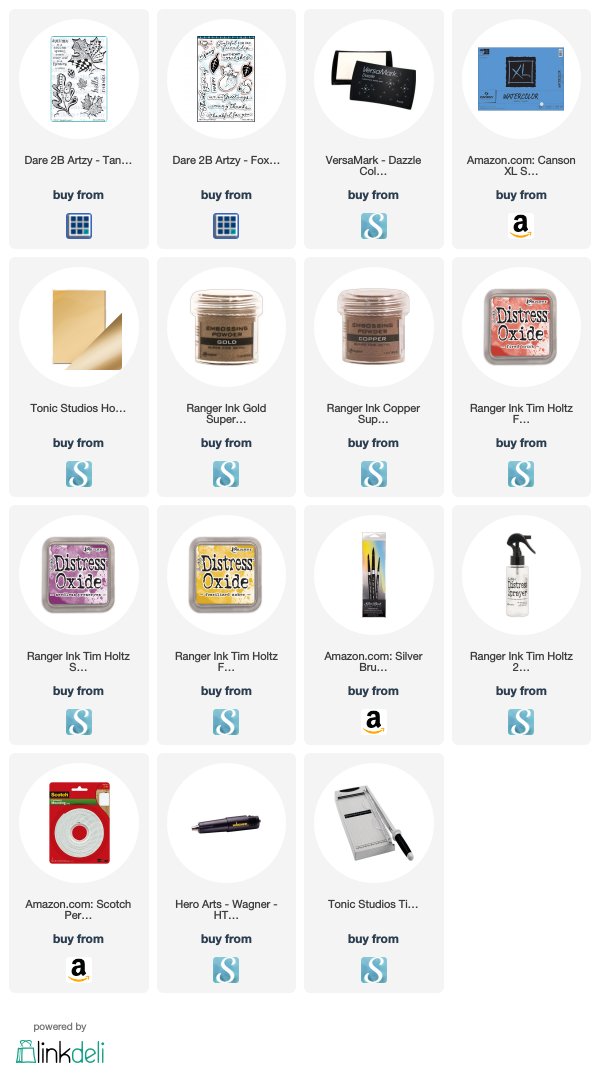Open the linkdeli link at the bottom
The width and height of the screenshot is (600, 1073).
point(60,1051)
